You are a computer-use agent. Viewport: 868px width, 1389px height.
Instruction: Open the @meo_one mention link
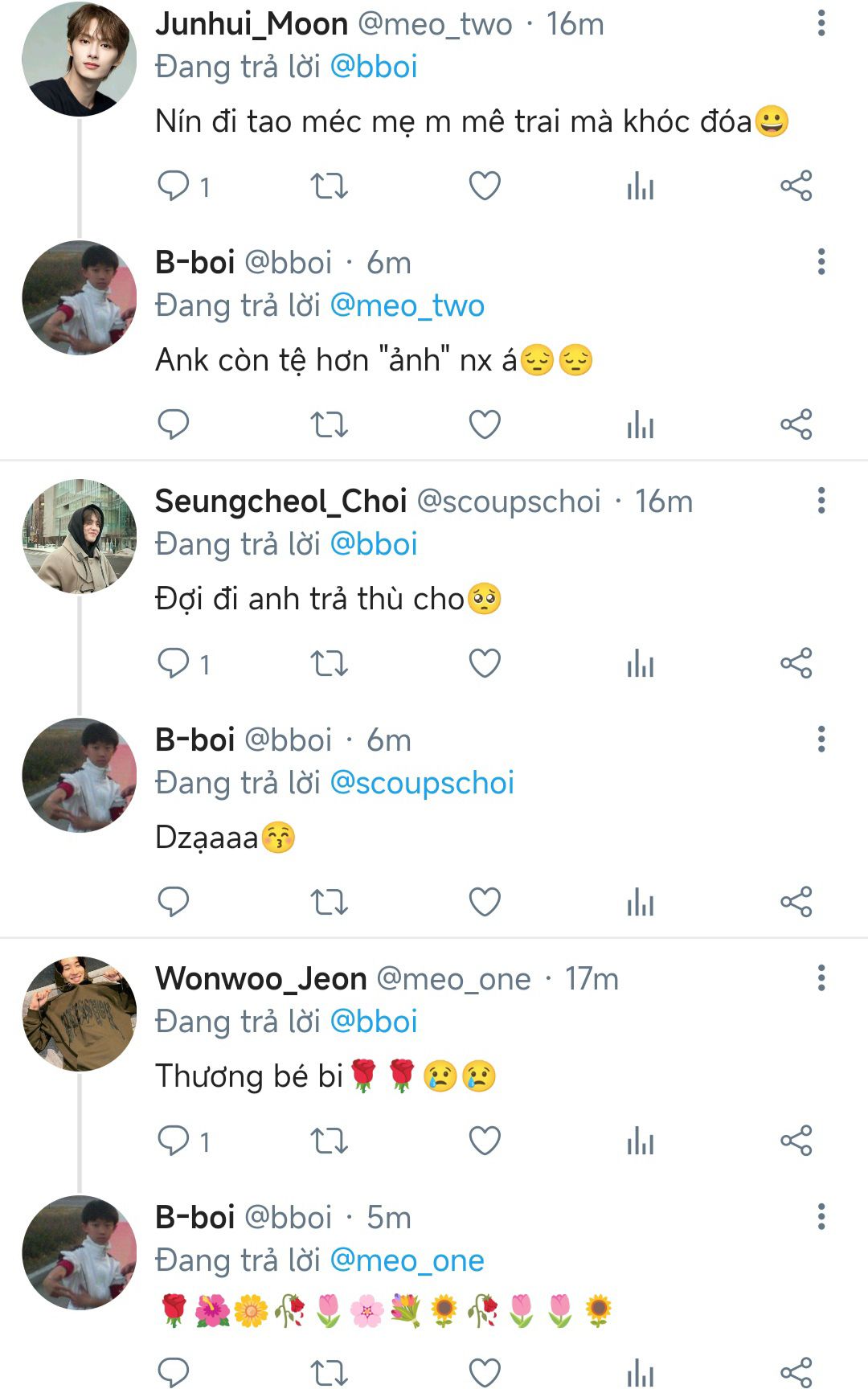click(x=407, y=1260)
